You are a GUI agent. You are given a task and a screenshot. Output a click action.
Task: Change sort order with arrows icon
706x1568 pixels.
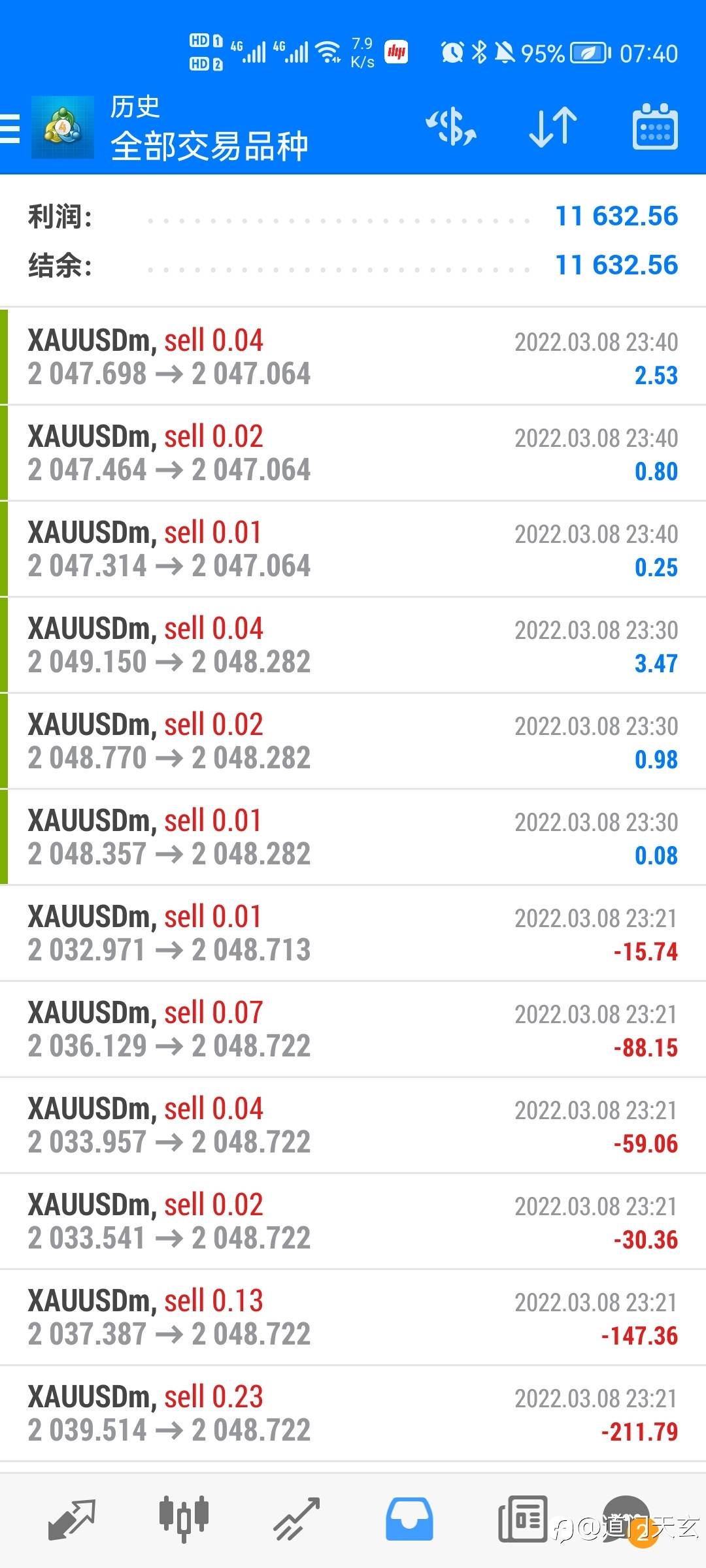(553, 127)
